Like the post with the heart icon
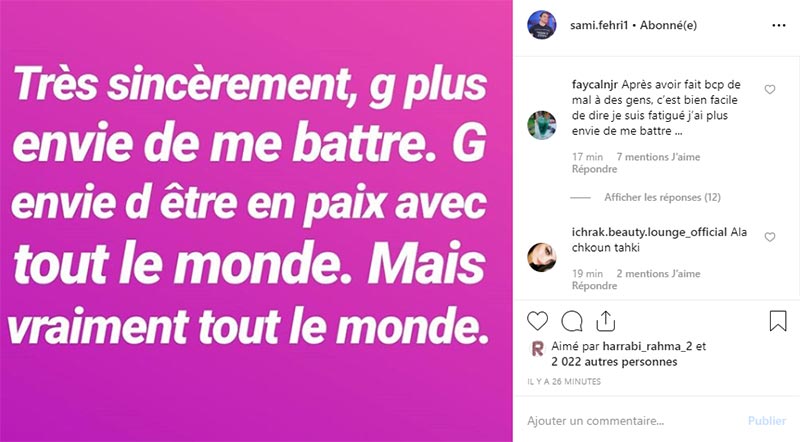 tap(539, 321)
